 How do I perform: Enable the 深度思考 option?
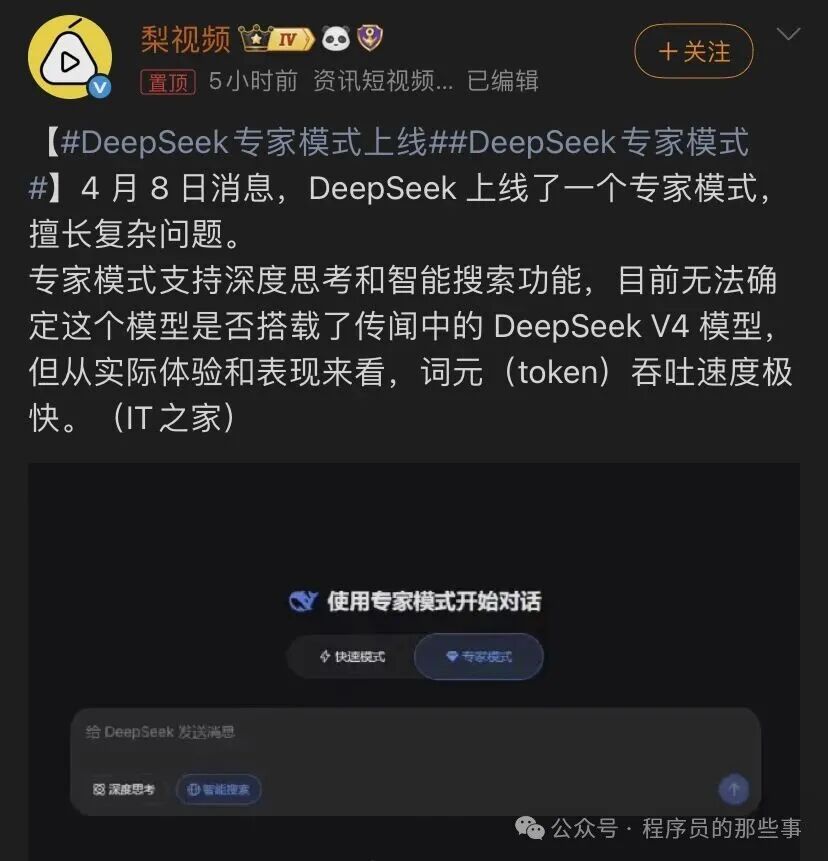(123, 789)
